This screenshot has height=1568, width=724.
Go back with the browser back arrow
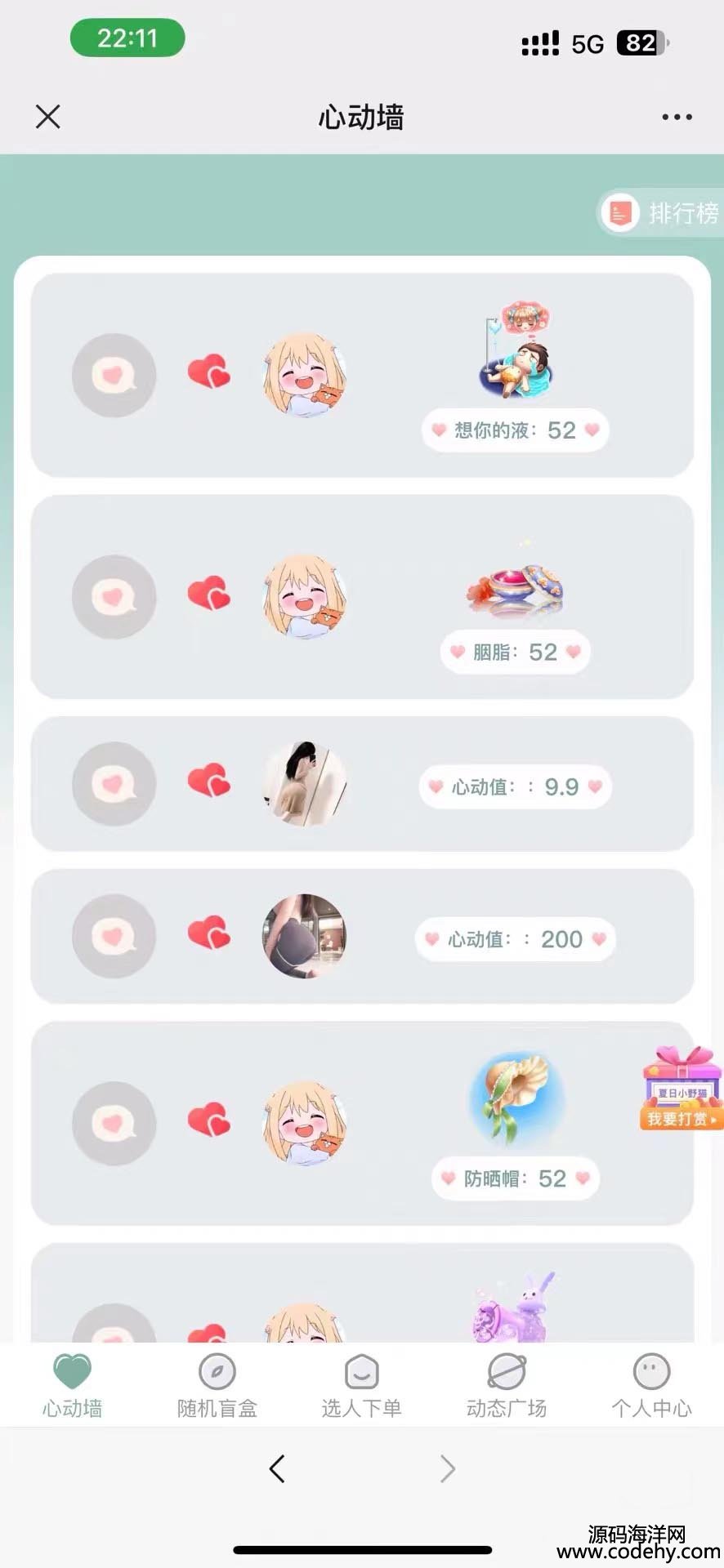[277, 1468]
